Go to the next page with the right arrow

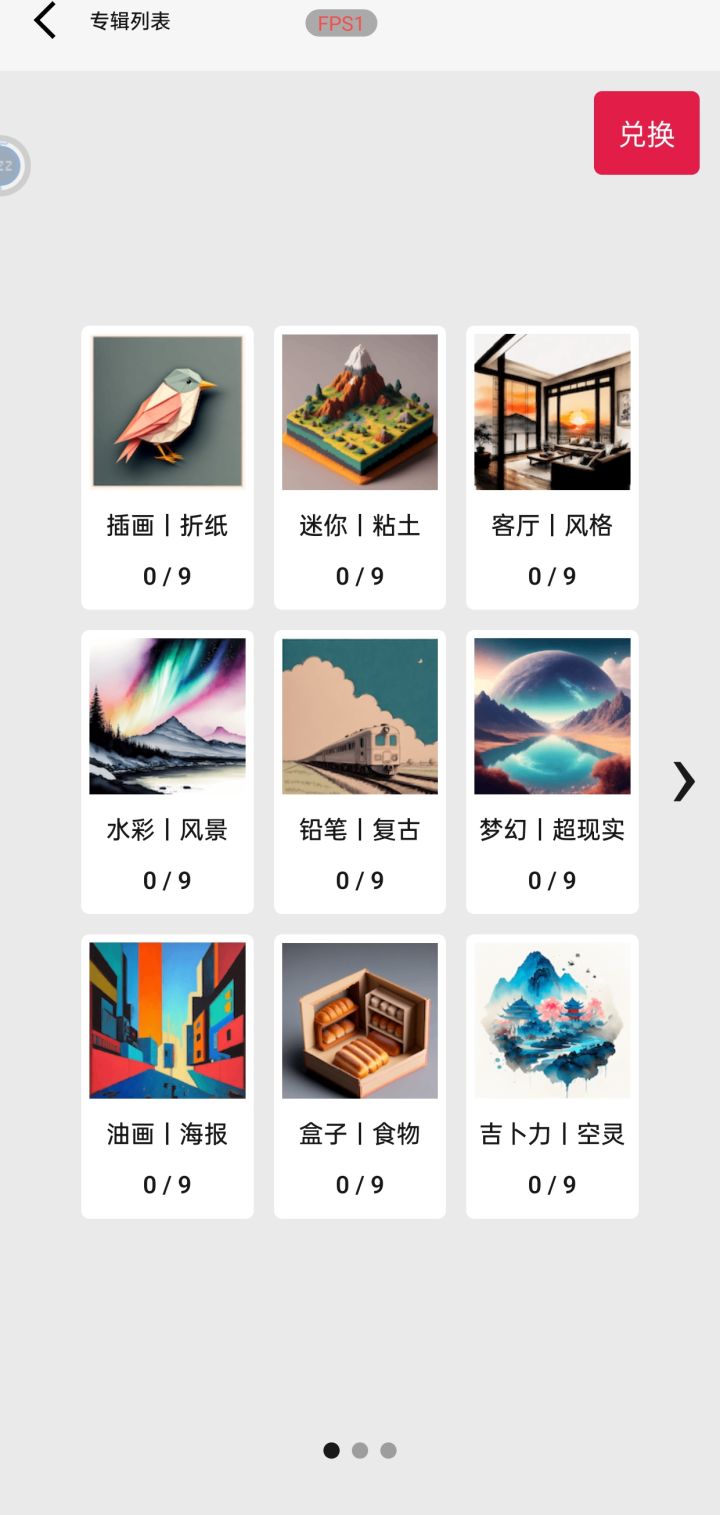(683, 781)
